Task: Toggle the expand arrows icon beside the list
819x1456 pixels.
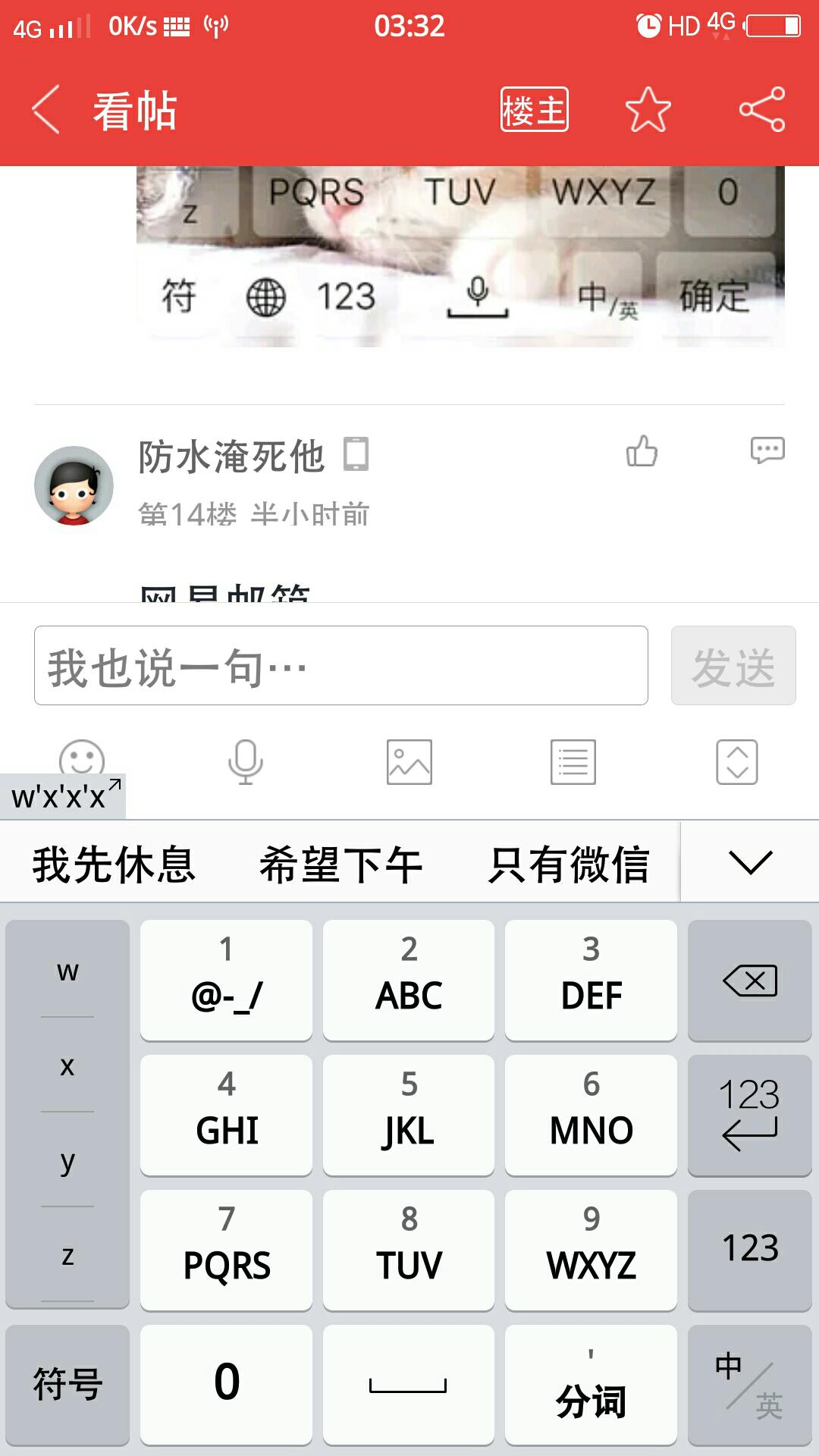Action: 736,761
